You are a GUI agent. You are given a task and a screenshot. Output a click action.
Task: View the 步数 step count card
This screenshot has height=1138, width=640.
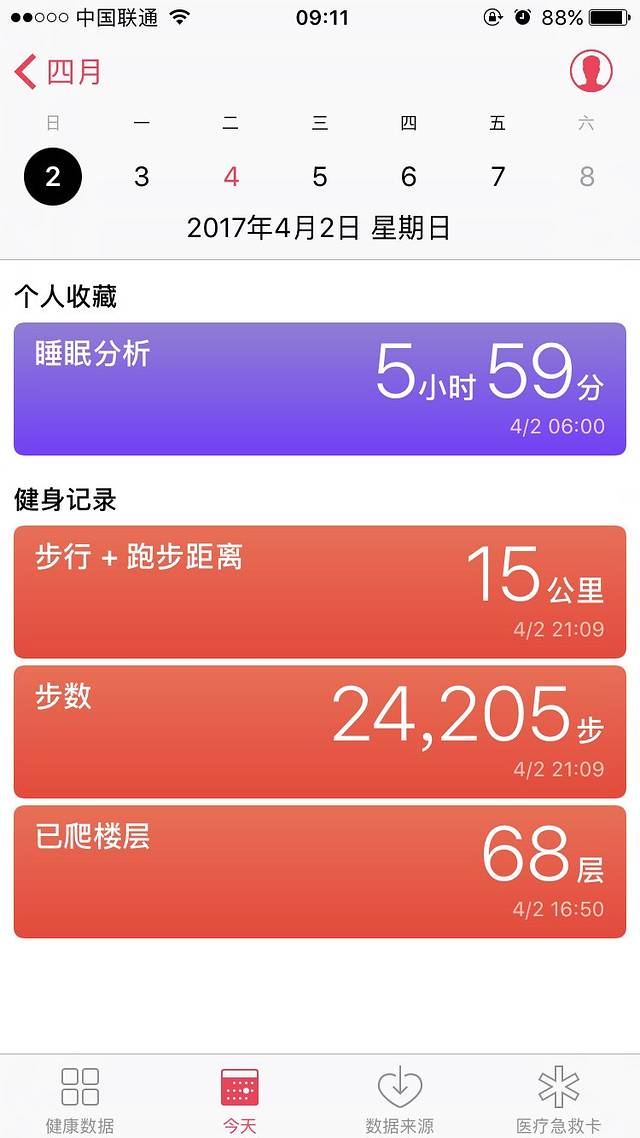[320, 732]
